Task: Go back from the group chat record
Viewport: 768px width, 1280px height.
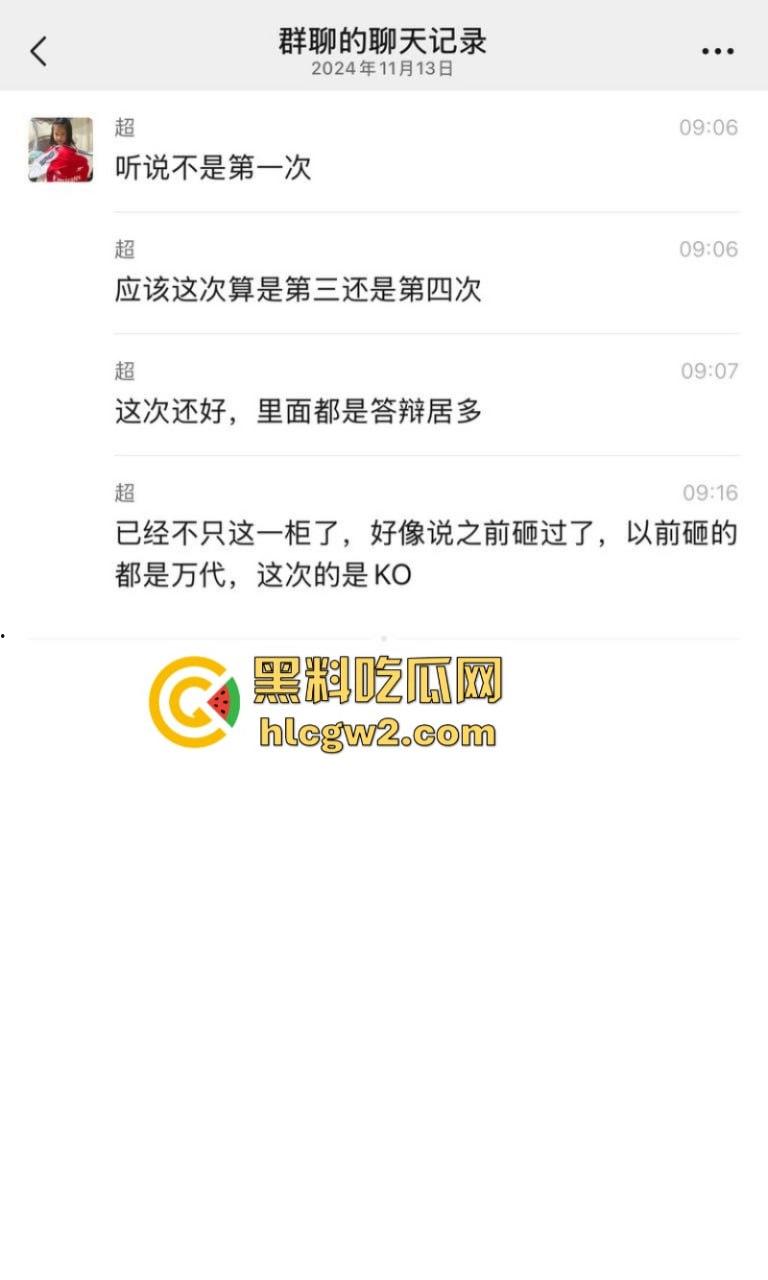Action: pyautogui.click(x=39, y=51)
